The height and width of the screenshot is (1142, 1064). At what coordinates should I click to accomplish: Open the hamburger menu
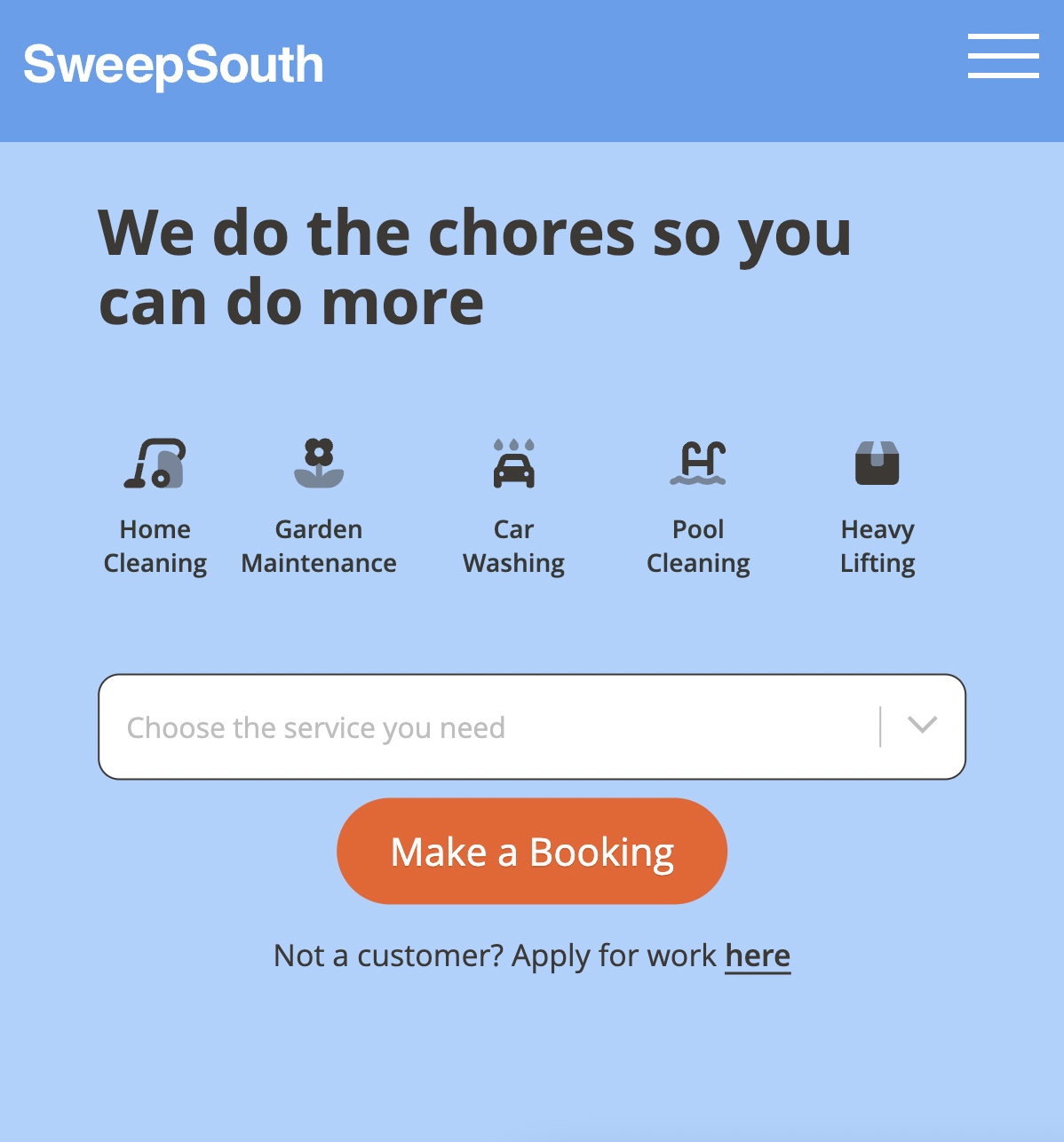tap(1003, 56)
